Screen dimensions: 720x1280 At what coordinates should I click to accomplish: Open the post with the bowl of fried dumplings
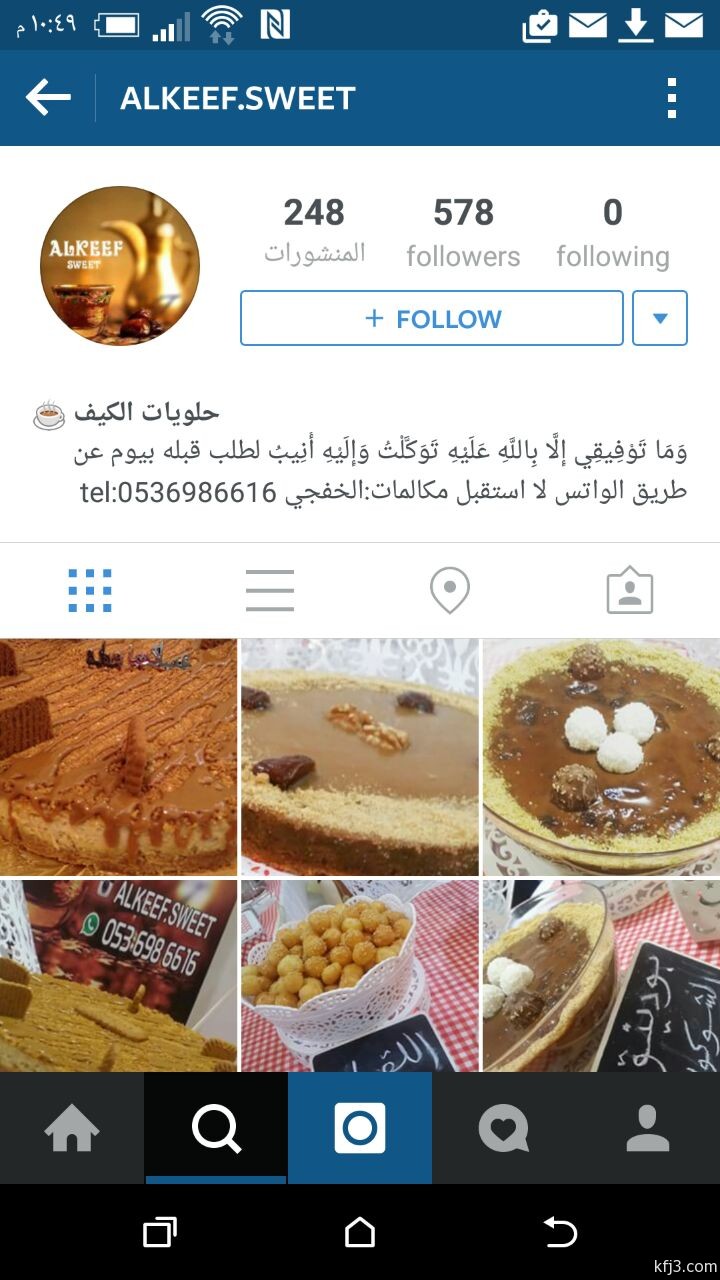[360, 975]
